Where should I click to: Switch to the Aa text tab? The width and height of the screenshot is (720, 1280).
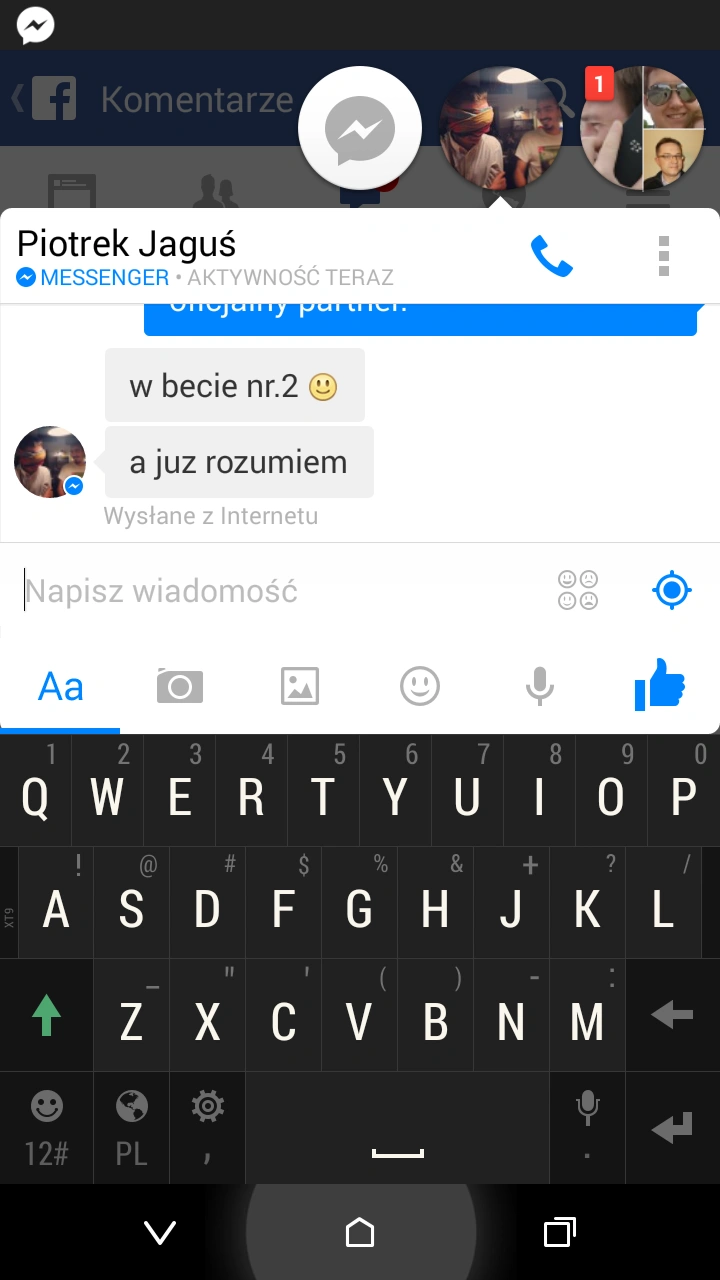[x=60, y=687]
